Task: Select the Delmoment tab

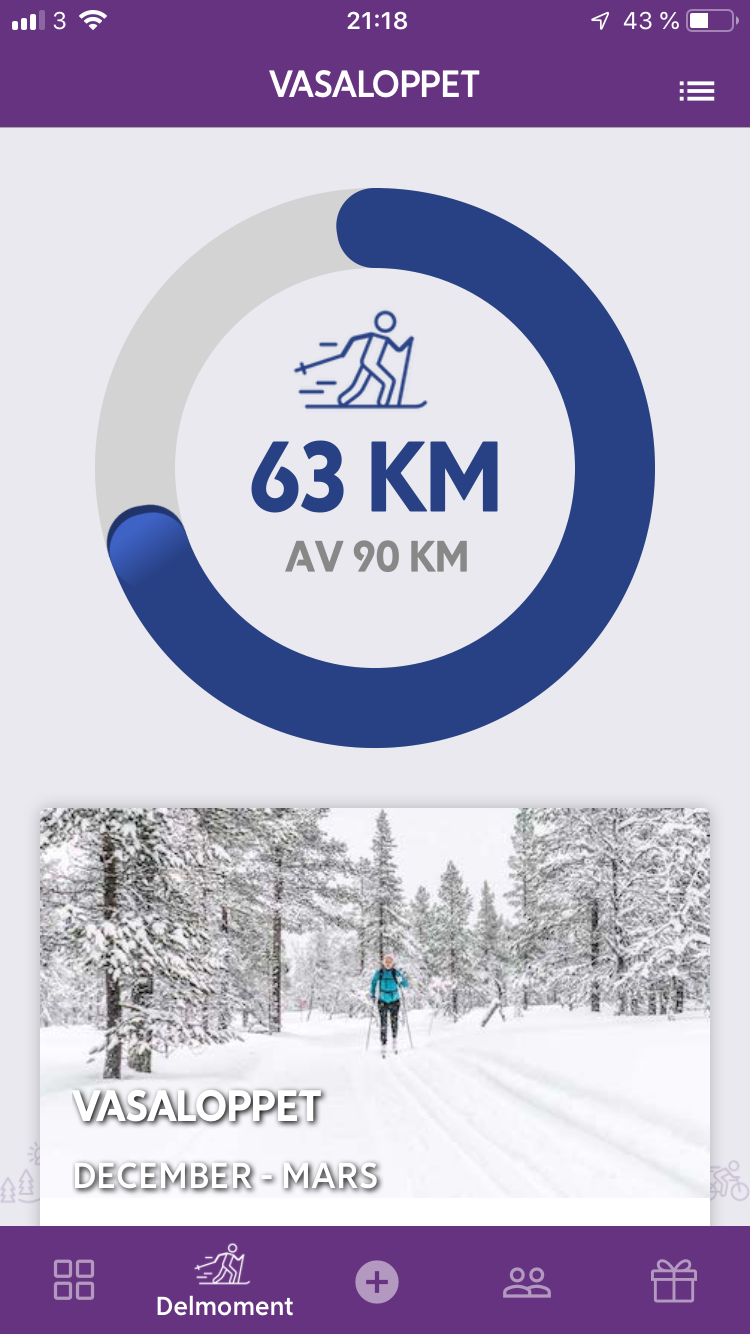Action: click(x=225, y=1281)
